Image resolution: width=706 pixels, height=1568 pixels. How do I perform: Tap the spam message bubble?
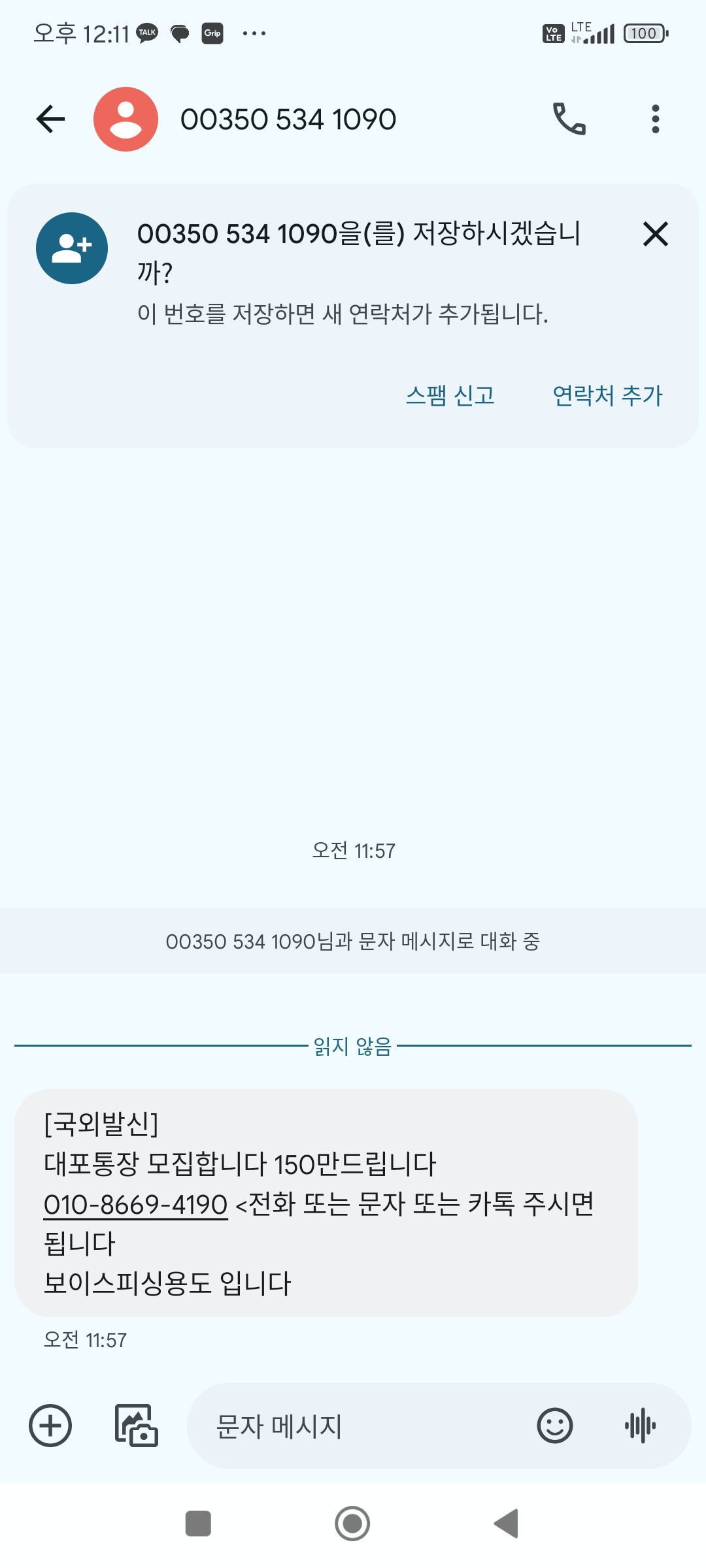click(327, 1202)
